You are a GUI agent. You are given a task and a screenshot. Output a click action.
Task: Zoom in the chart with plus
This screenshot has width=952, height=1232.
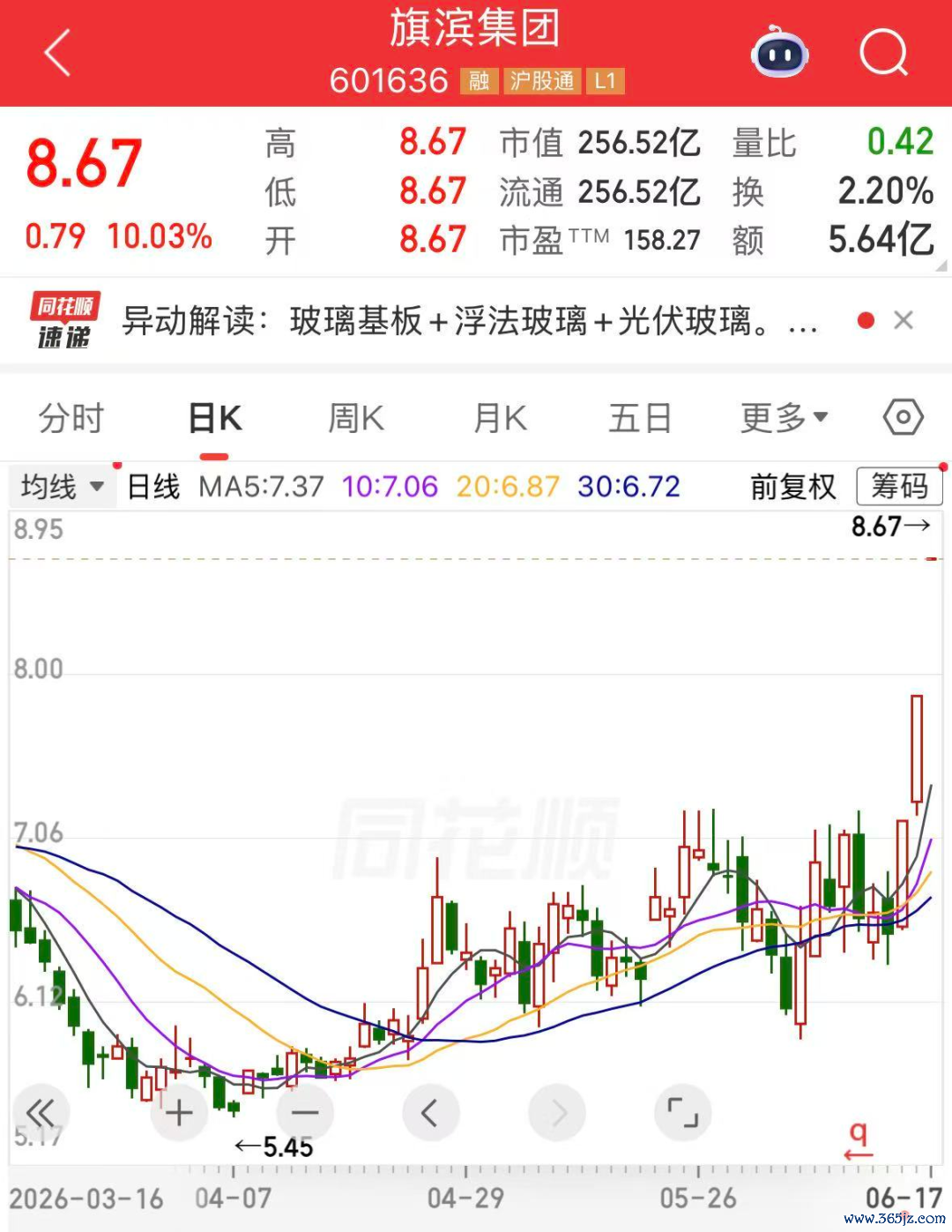pyautogui.click(x=179, y=1113)
